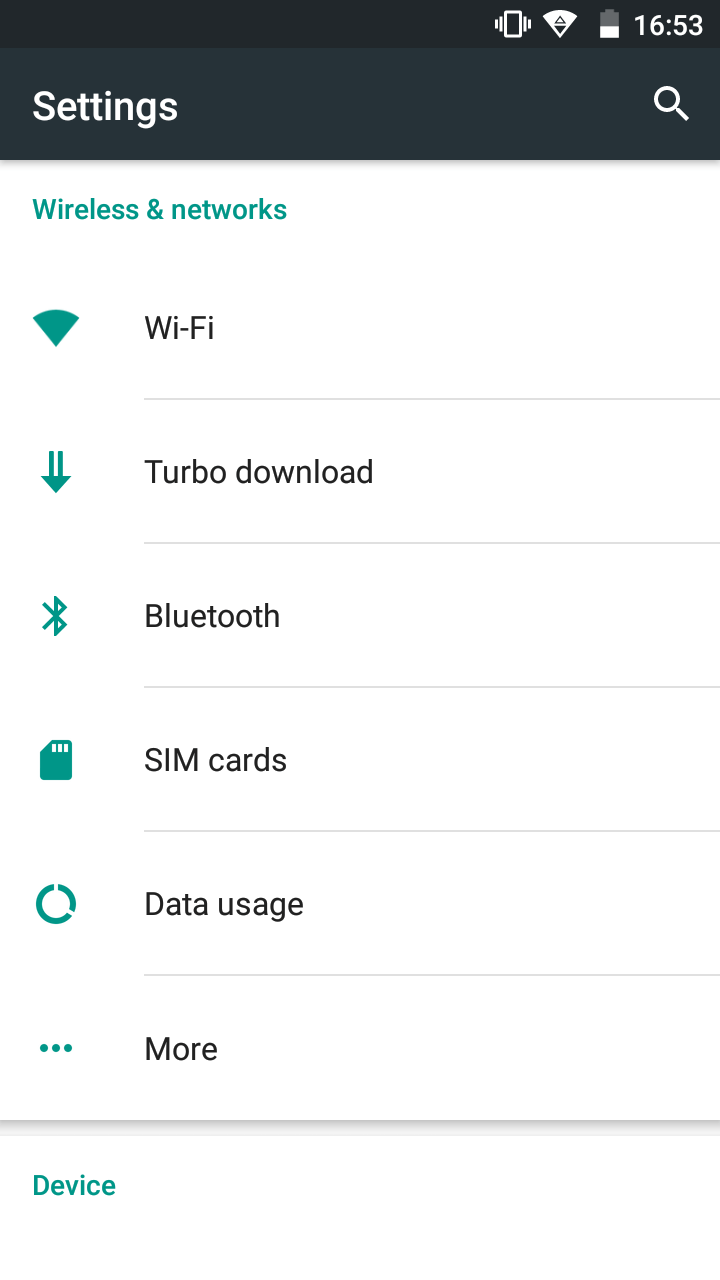720x1280 pixels.
Task: Open Turbo download settings
Action: point(360,472)
